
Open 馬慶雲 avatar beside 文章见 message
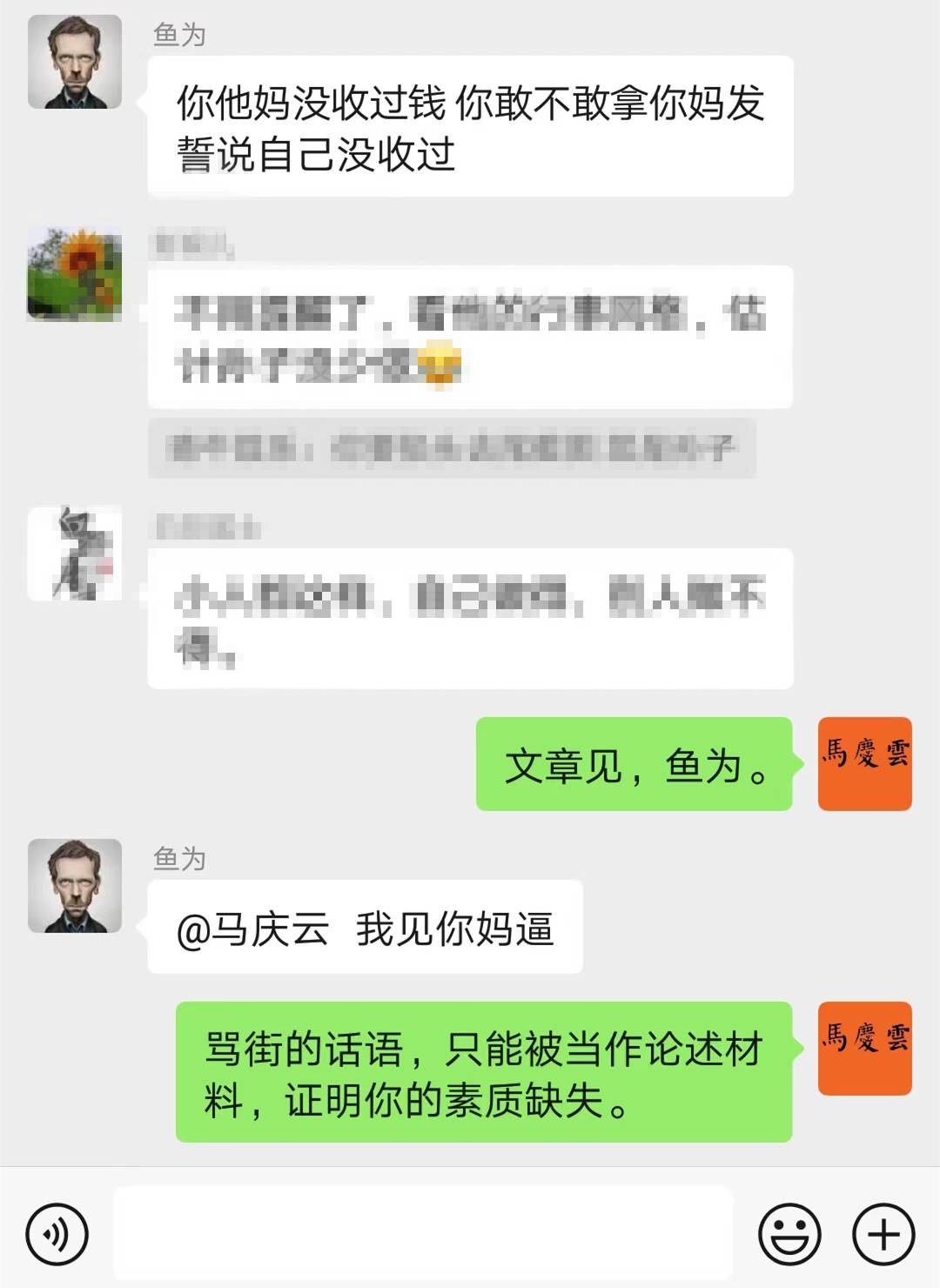[x=864, y=763]
